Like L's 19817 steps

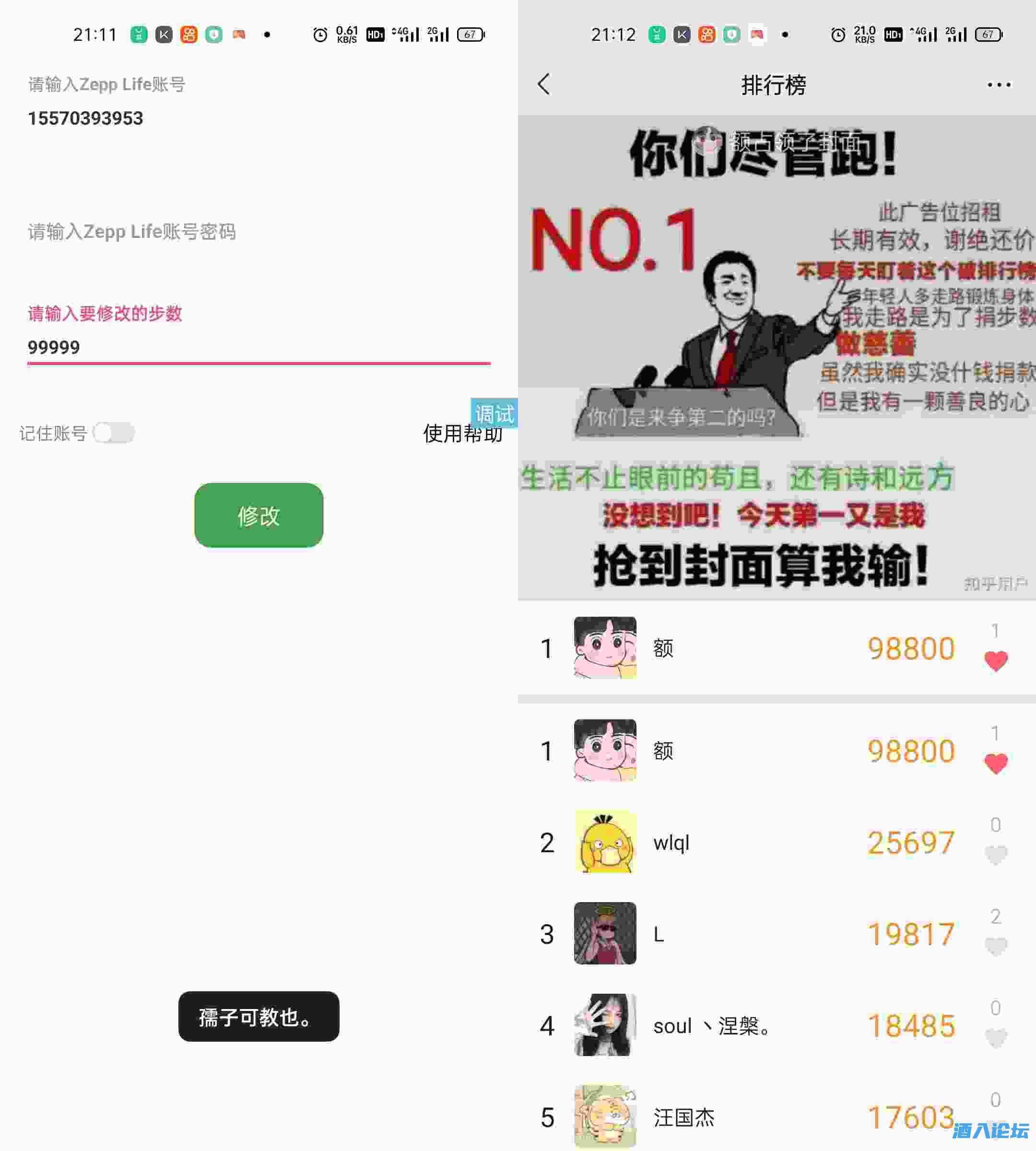(x=996, y=946)
